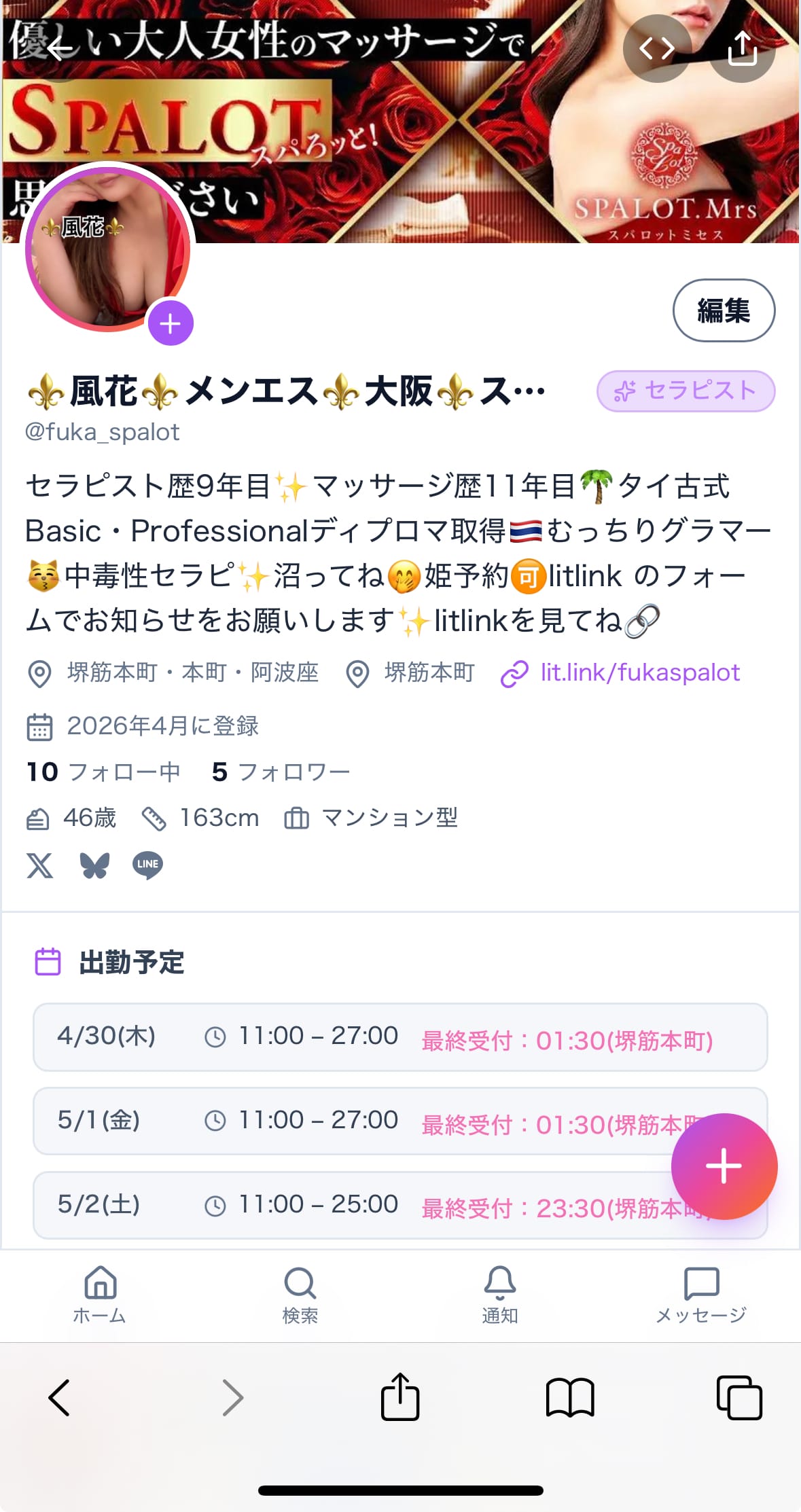Viewport: 801px width, 1512px height.
Task: View the 5 フォロワー followers list
Action: click(x=281, y=772)
